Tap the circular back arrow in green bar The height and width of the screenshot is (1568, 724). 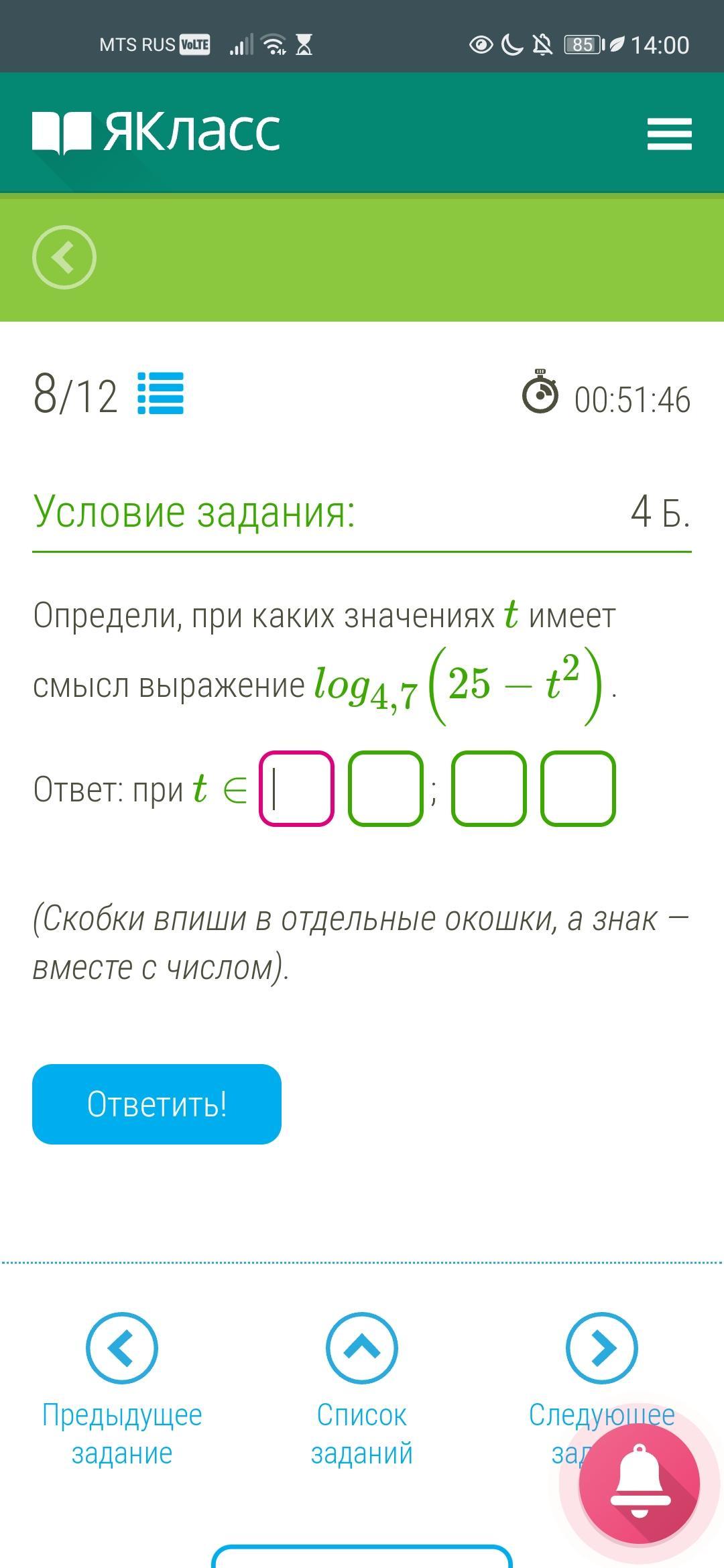[x=64, y=257]
